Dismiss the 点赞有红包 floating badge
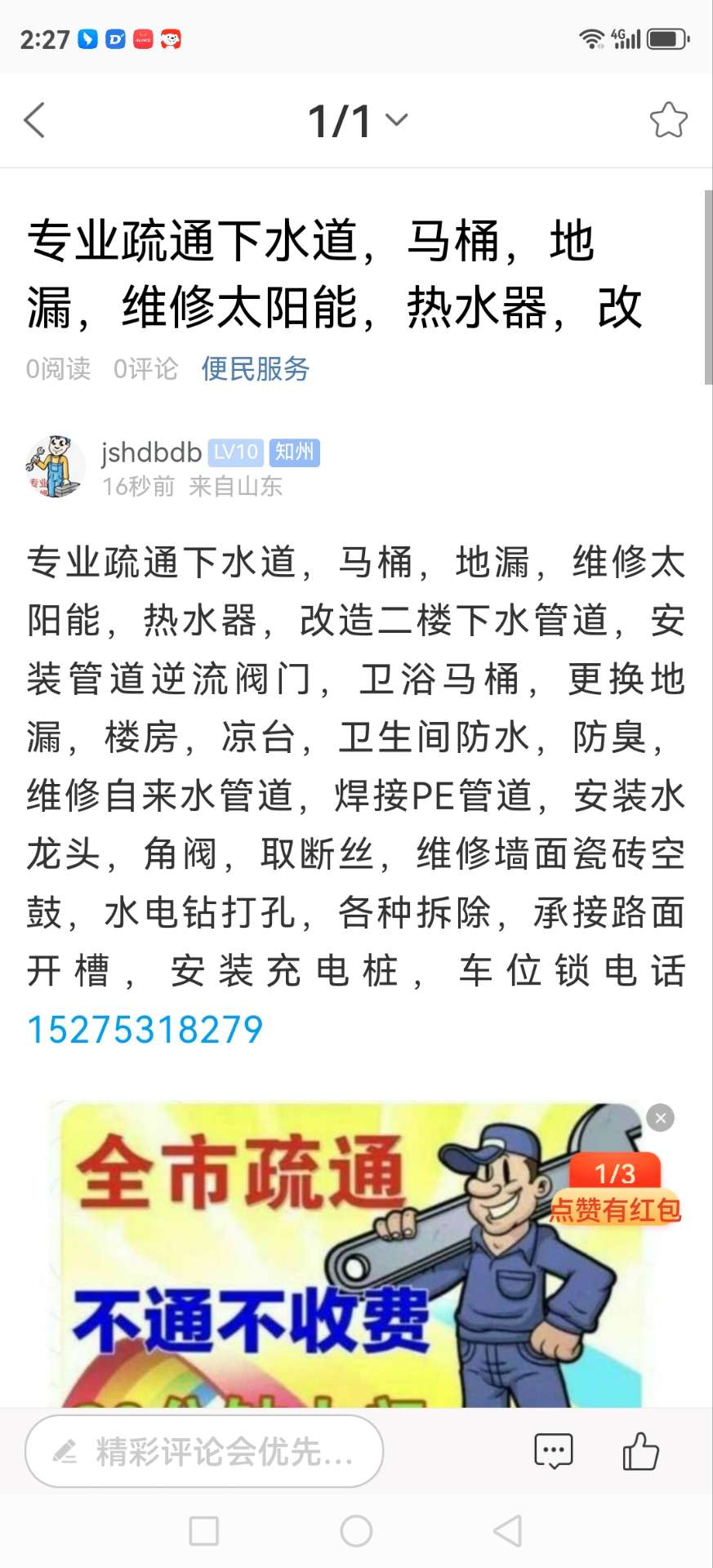The height and width of the screenshot is (1568, 713). (660, 1117)
